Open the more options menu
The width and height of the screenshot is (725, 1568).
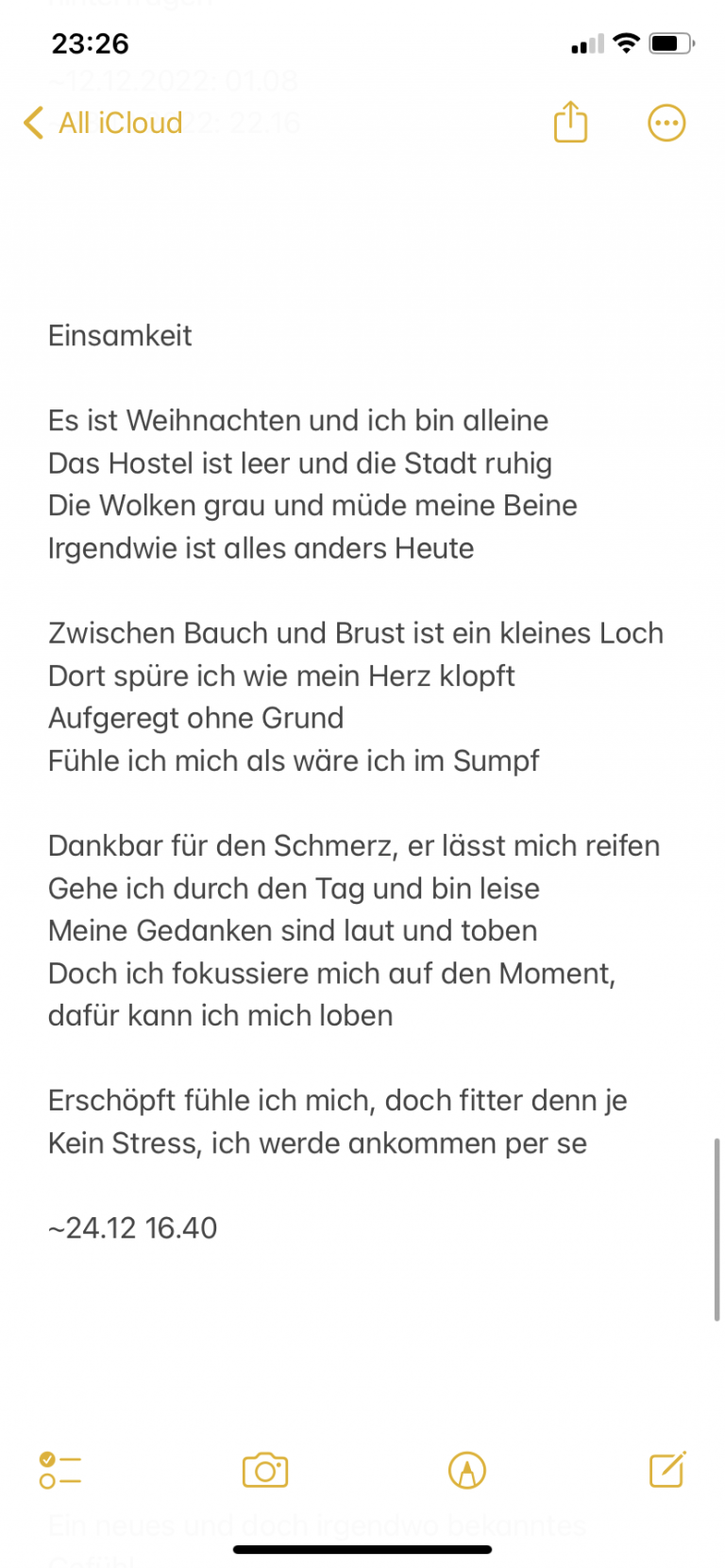tap(666, 123)
